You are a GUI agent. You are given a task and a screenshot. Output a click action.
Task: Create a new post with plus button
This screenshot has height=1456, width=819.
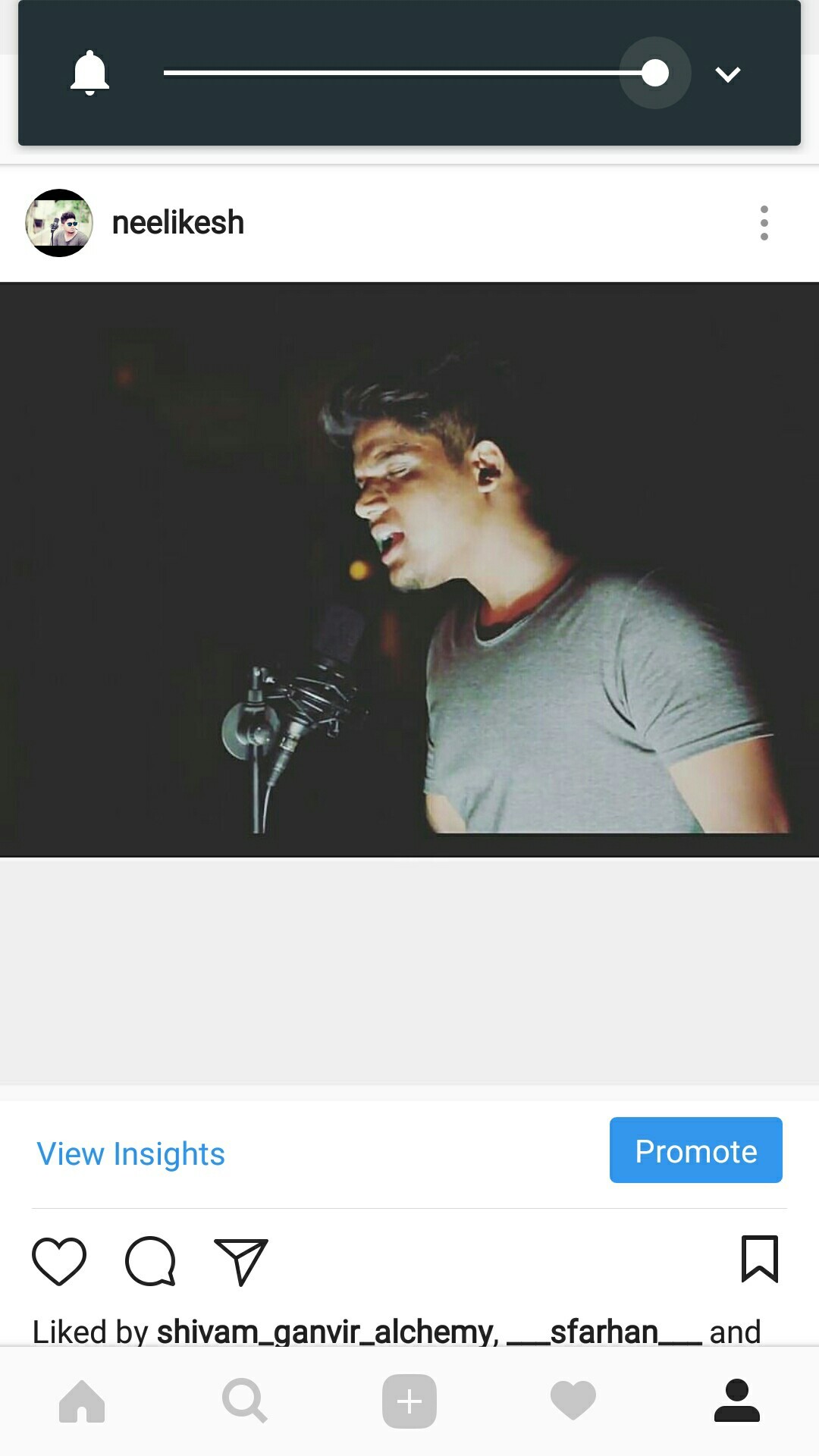coord(409,1401)
